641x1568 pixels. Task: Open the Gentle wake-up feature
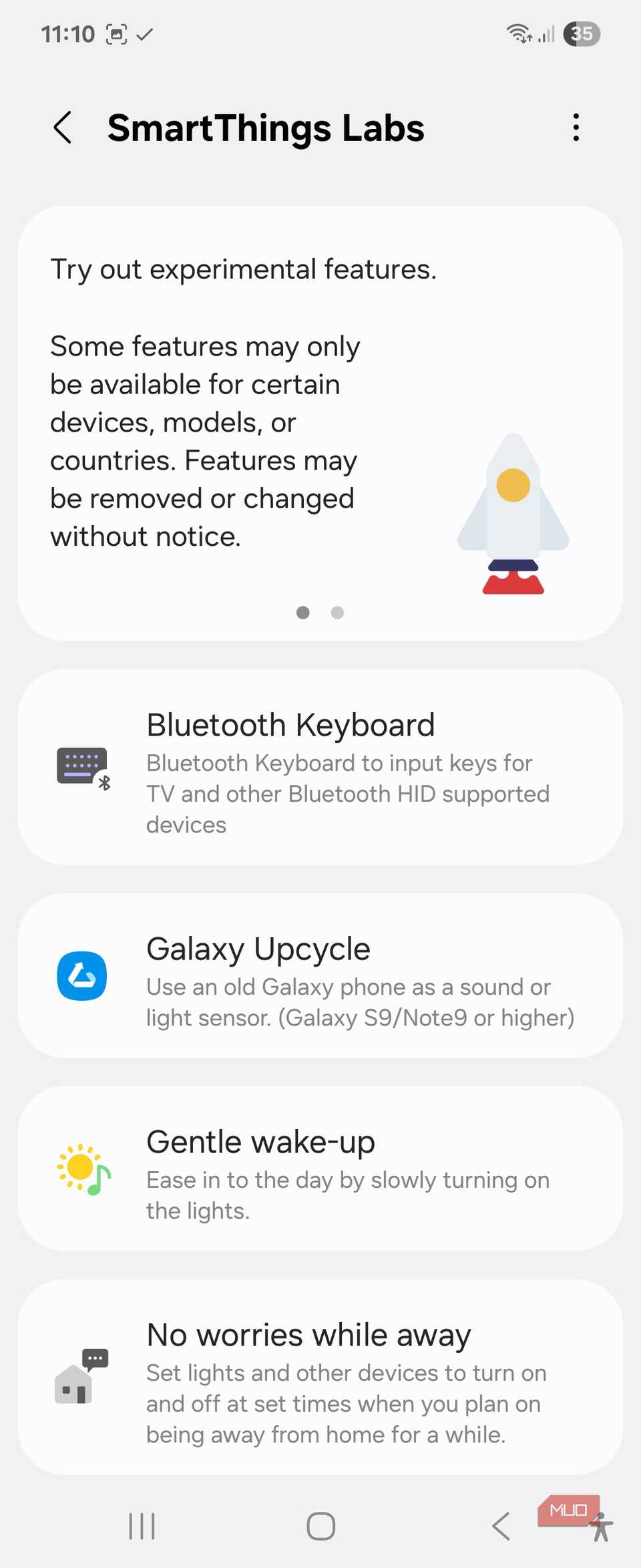point(320,1168)
